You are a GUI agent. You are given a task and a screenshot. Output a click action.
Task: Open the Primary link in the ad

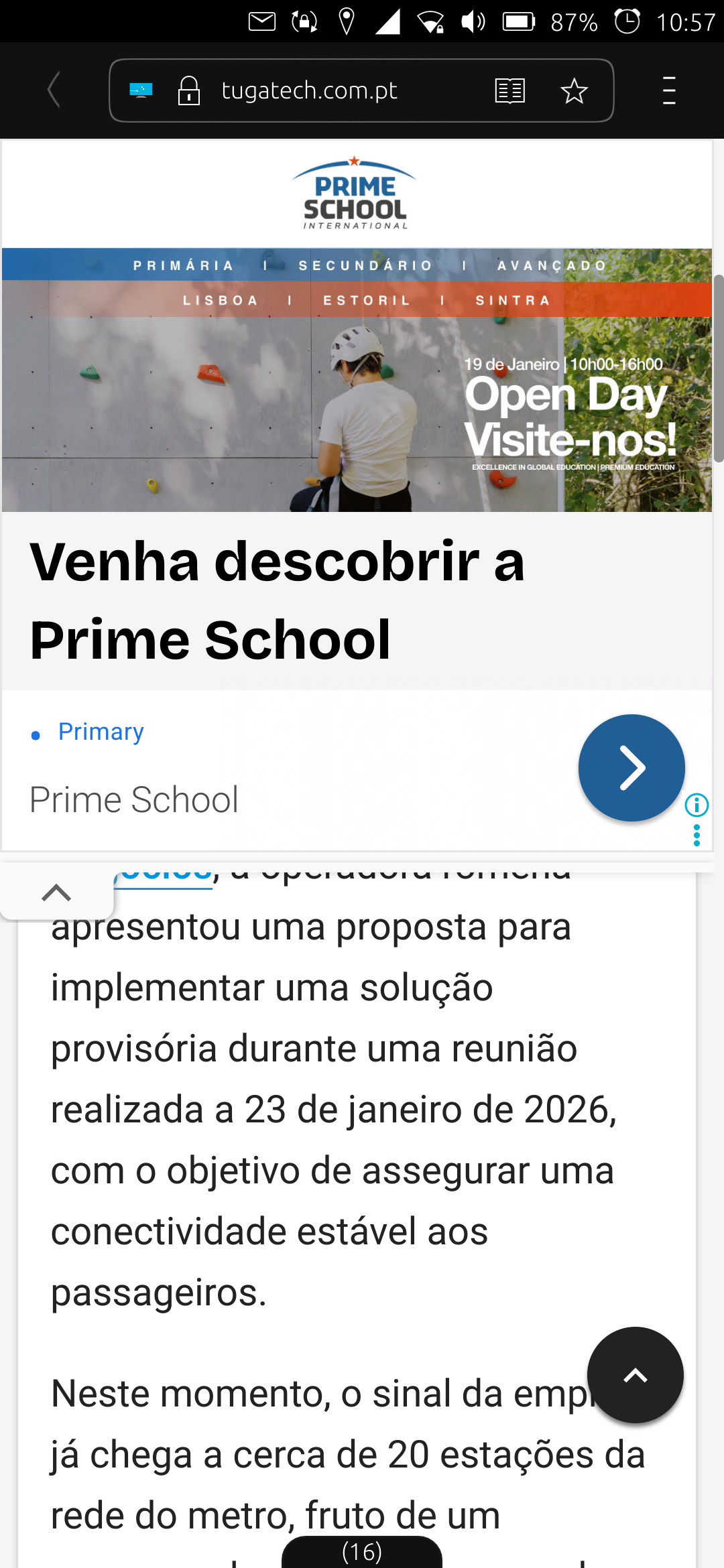point(101,732)
